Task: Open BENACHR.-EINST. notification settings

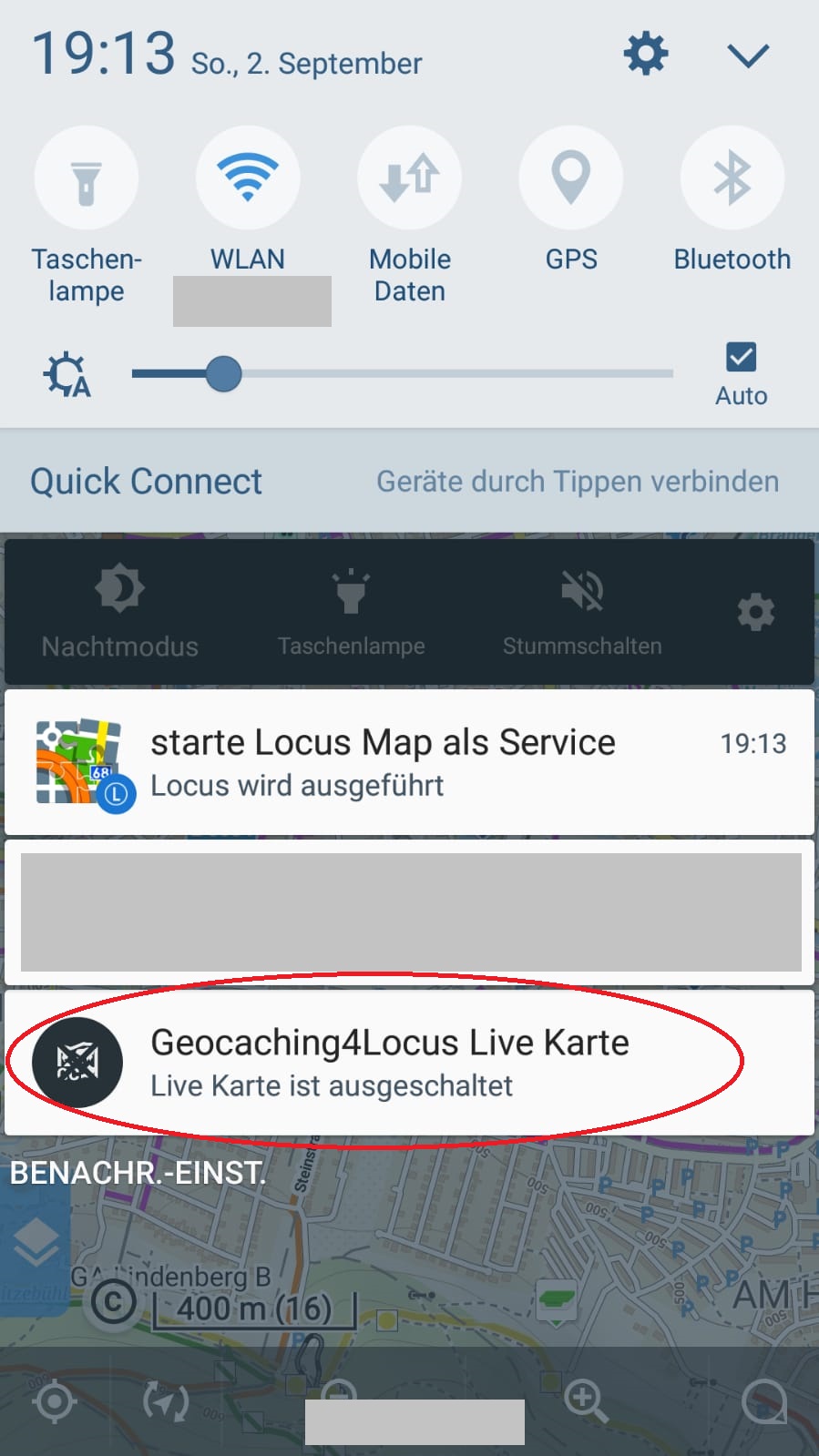Action: click(138, 1173)
